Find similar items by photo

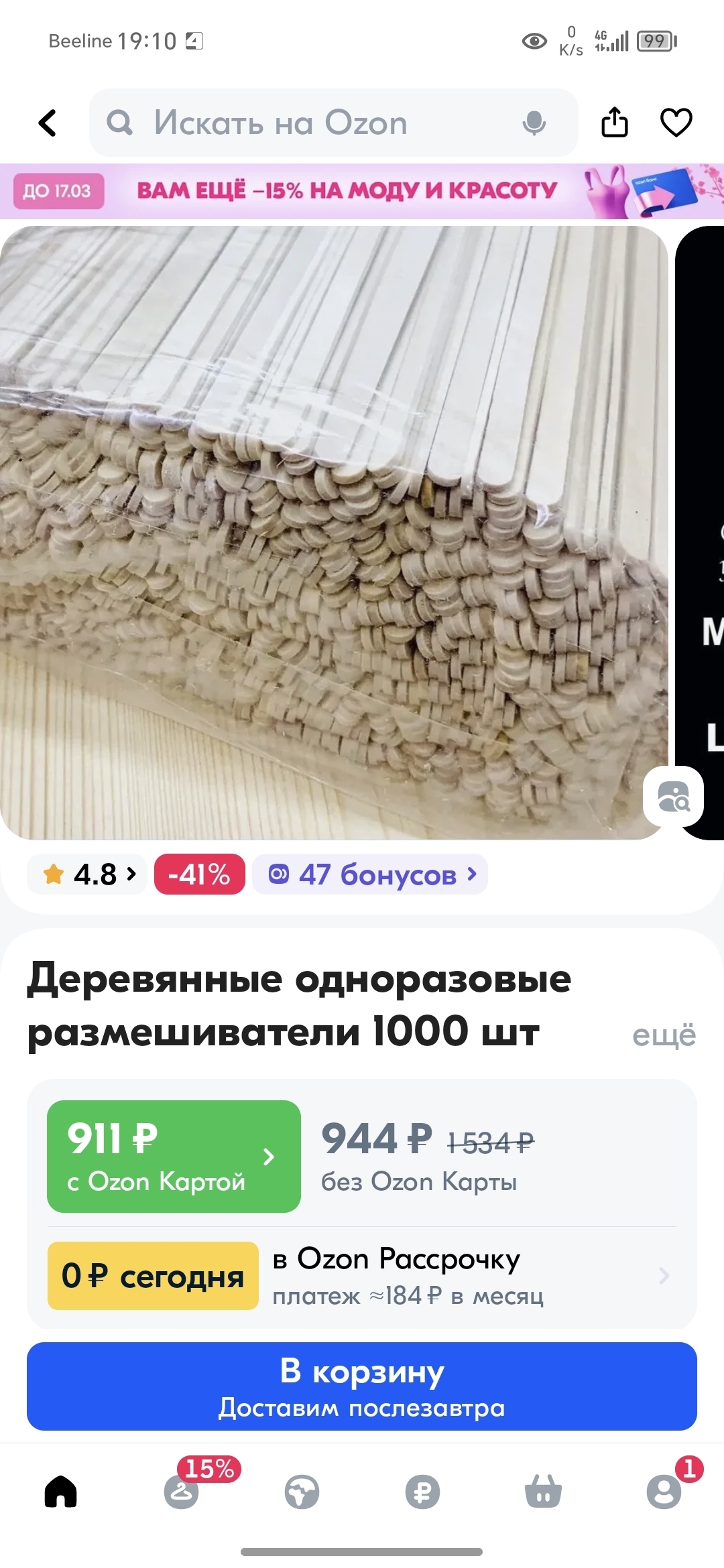tap(673, 796)
